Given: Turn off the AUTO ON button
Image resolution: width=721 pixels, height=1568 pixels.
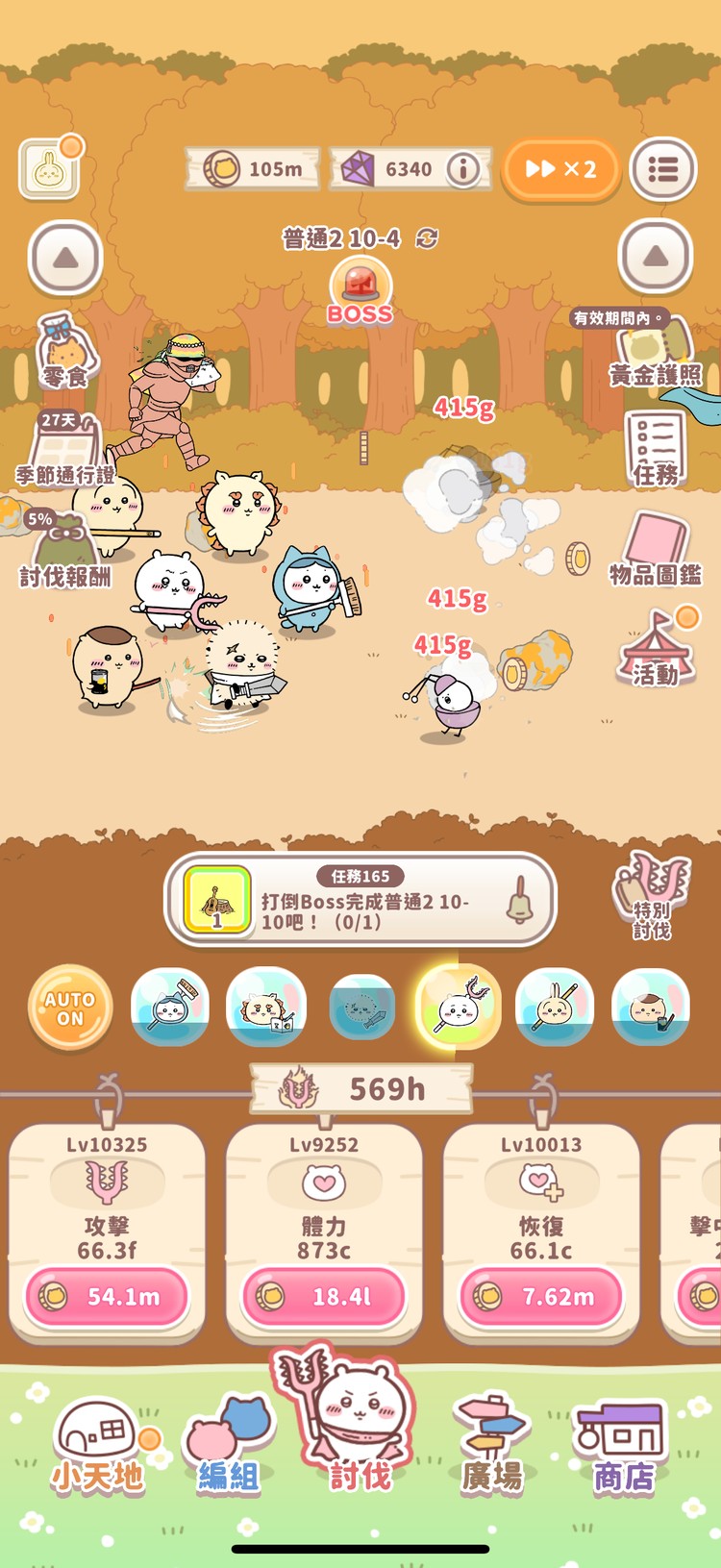Looking at the screenshot, I should click(70, 1008).
